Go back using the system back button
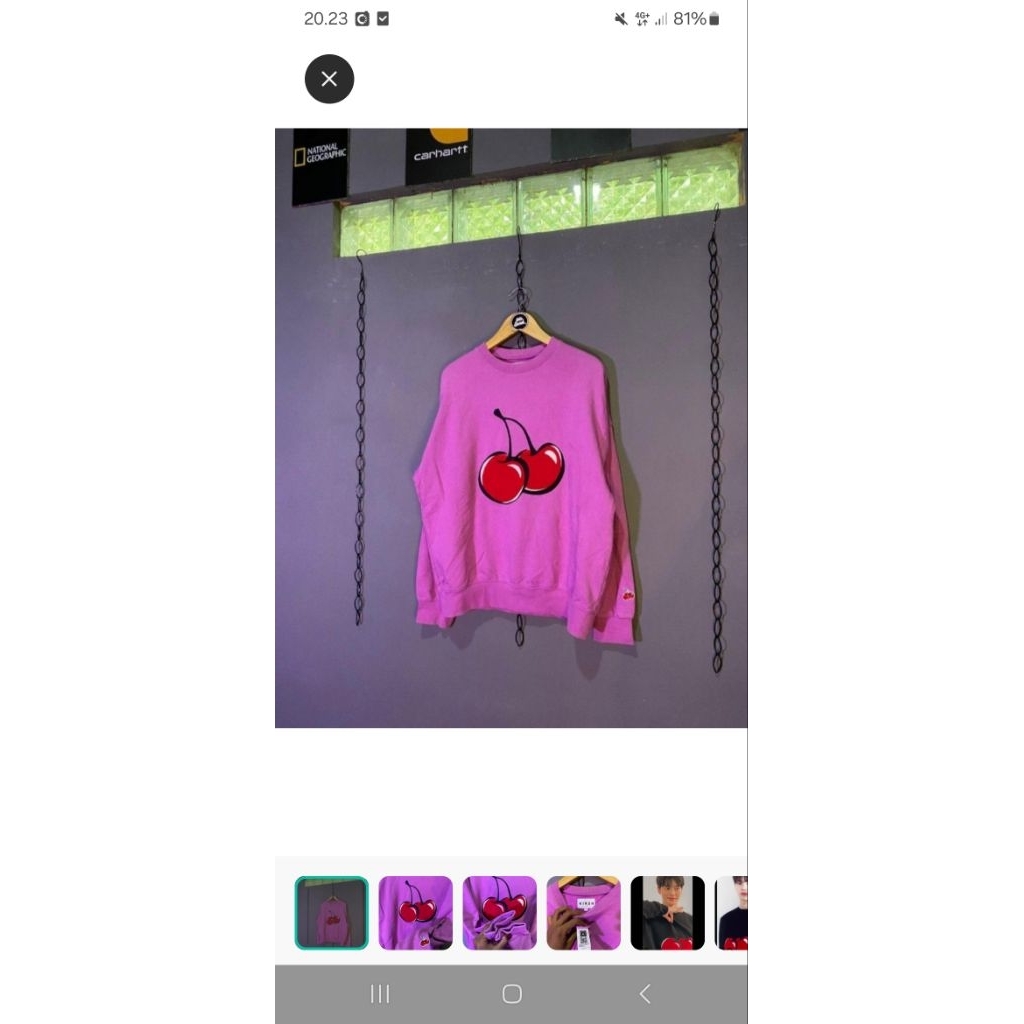1024x1024 pixels. point(645,993)
